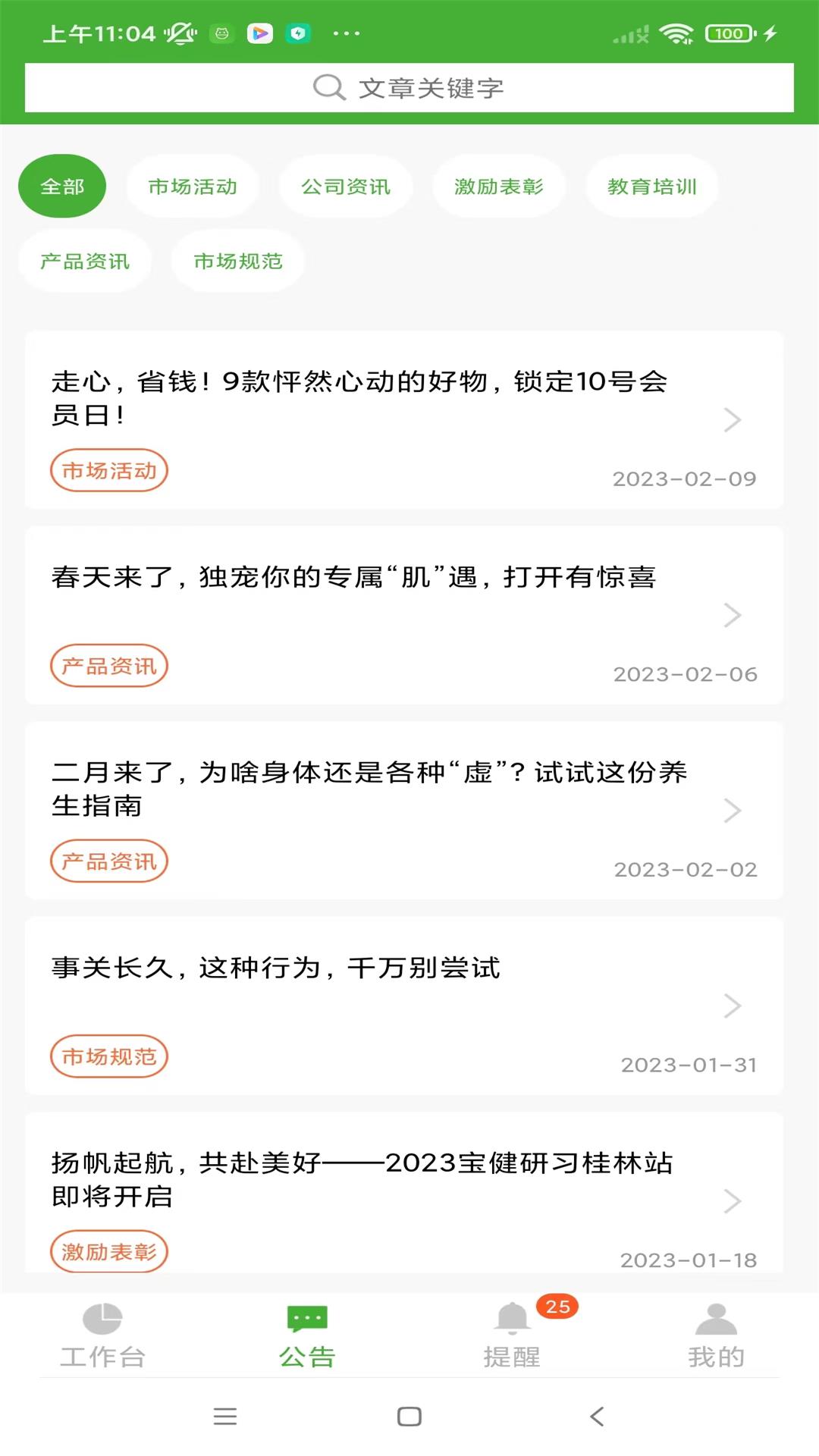The image size is (819, 1456).
Task: Enable the 教育培训 category filter
Action: (651, 185)
